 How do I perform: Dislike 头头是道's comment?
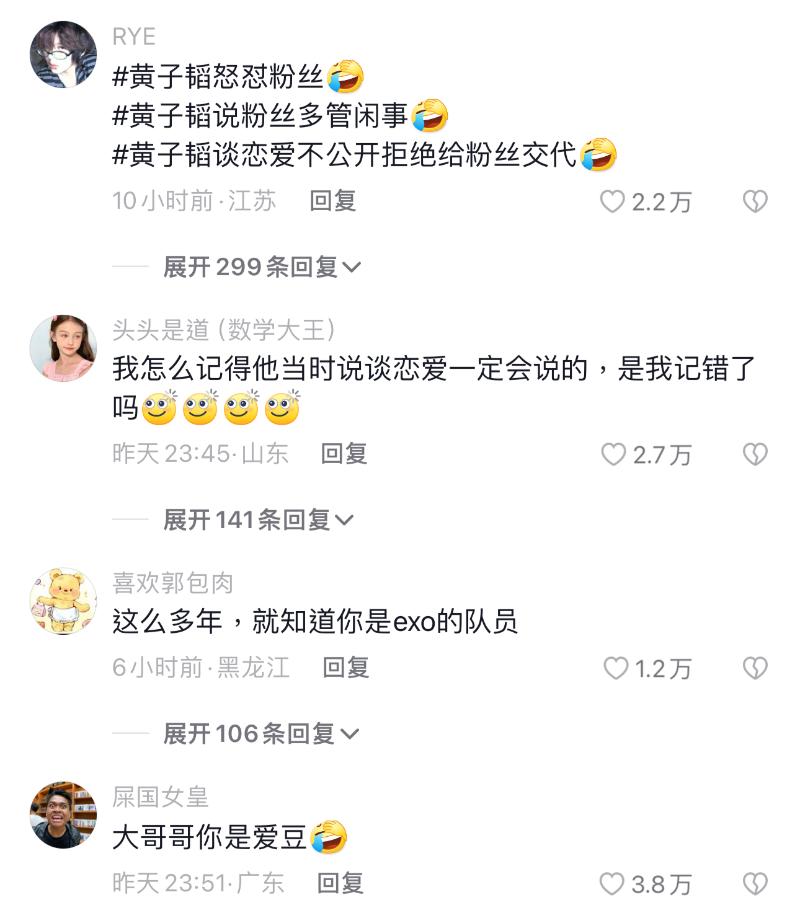(755, 455)
